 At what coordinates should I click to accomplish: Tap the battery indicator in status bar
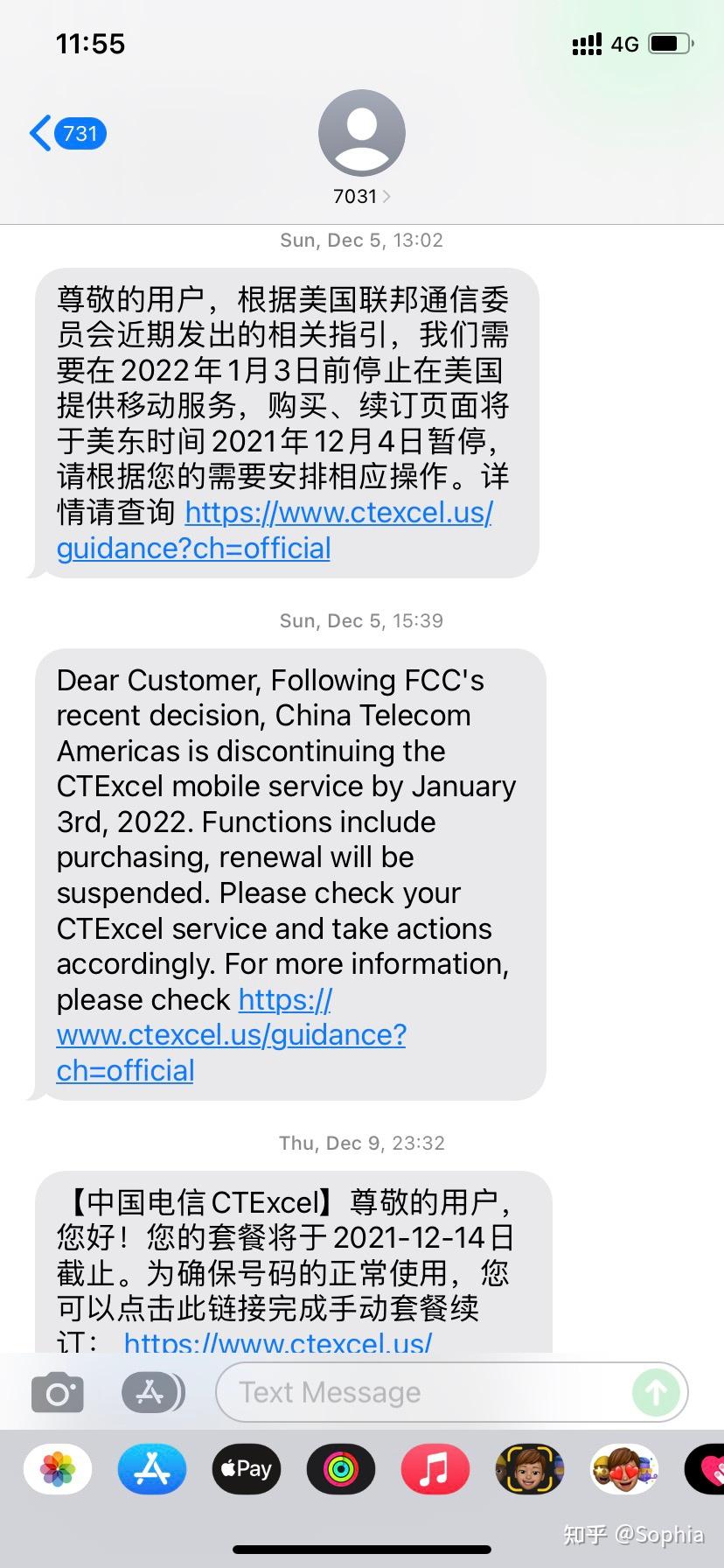pyautogui.click(x=670, y=43)
